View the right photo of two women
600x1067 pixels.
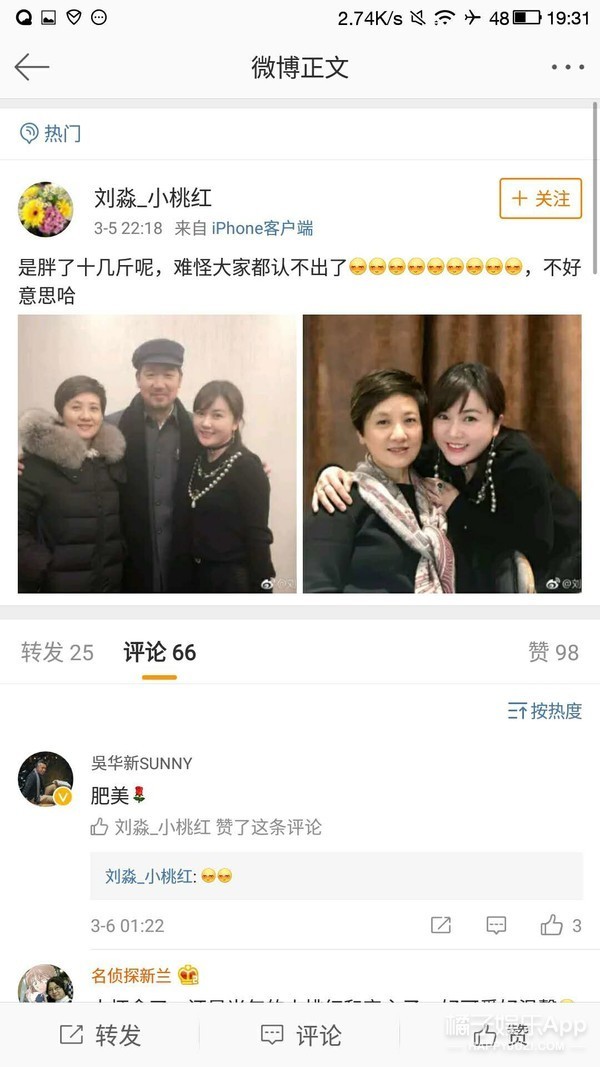coord(442,454)
